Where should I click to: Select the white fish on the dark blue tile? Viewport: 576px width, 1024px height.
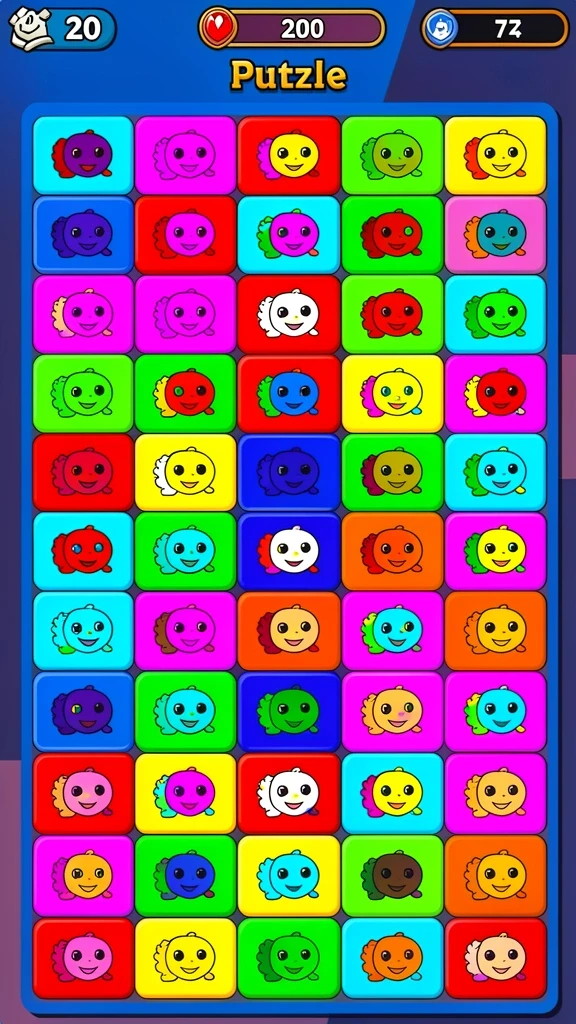click(289, 551)
